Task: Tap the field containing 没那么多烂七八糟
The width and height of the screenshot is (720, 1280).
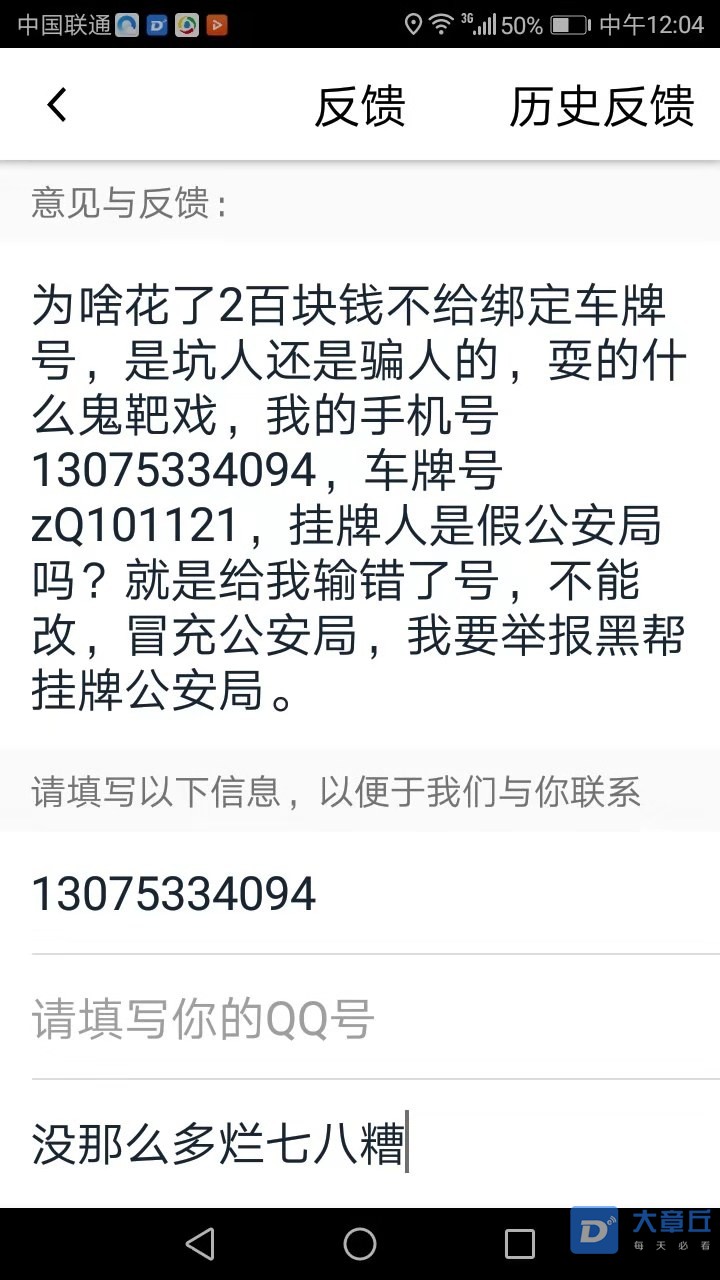Action: (360, 1144)
